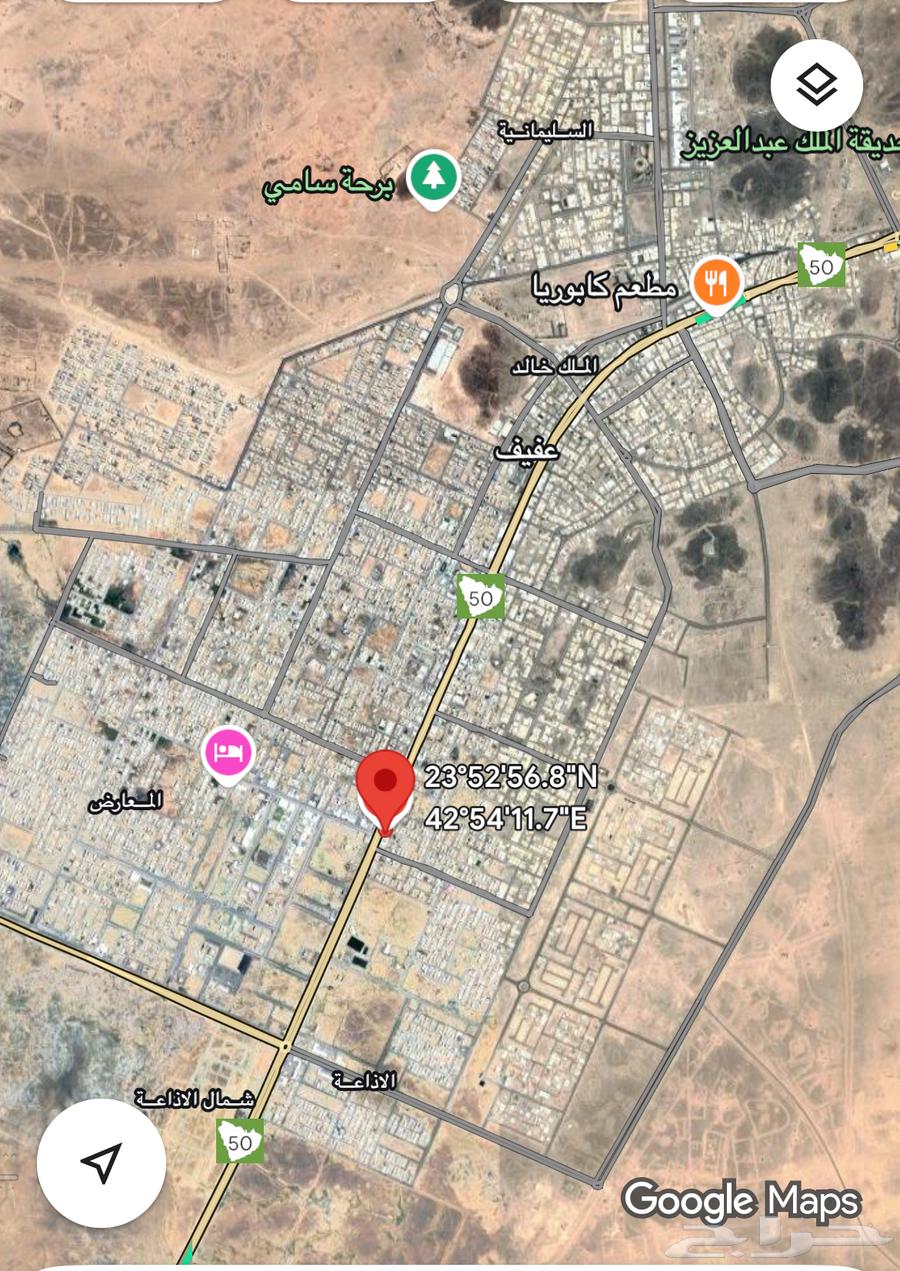The height and width of the screenshot is (1271, 900).
Task: Select the برحة سامي park marker
Action: [434, 178]
